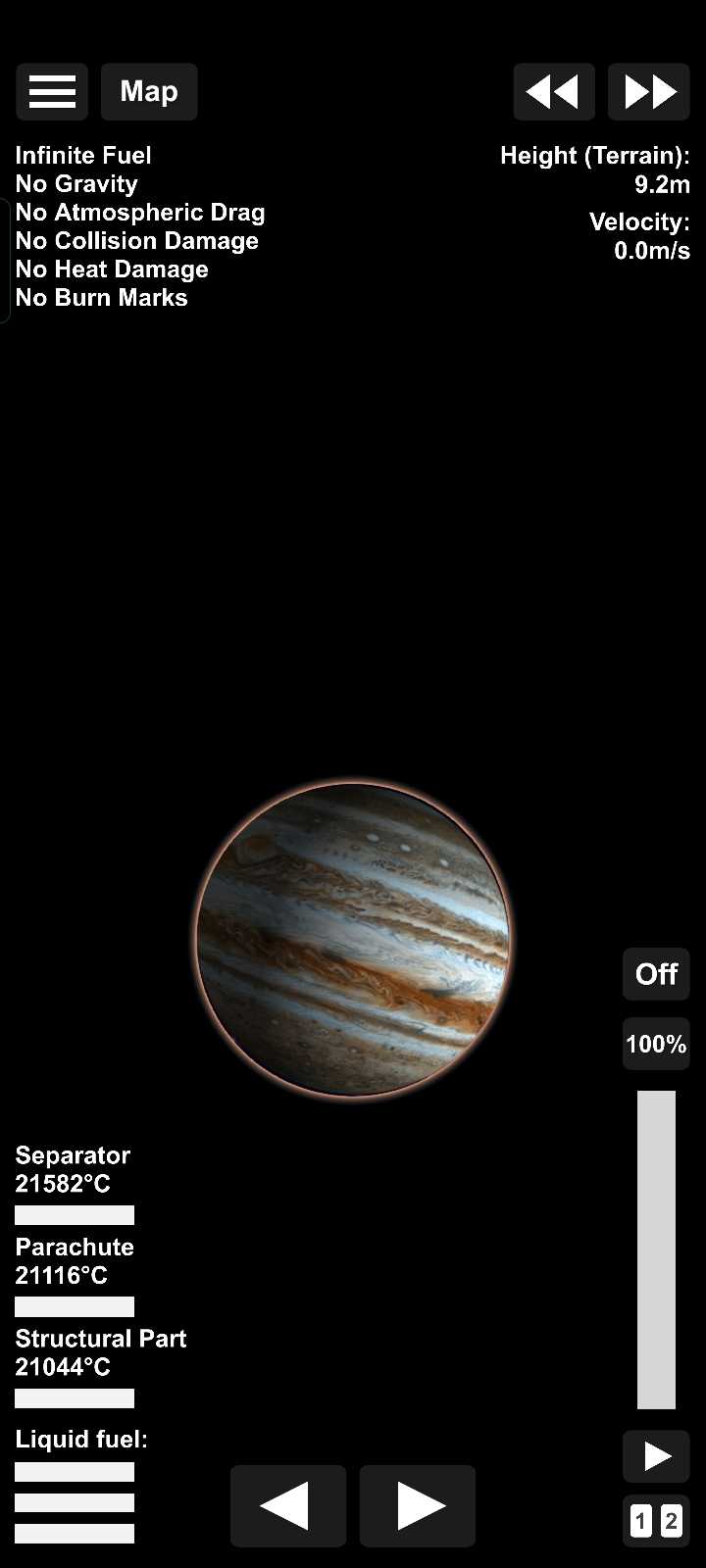
Task: Tap the 100% throttle button
Action: point(656,1044)
